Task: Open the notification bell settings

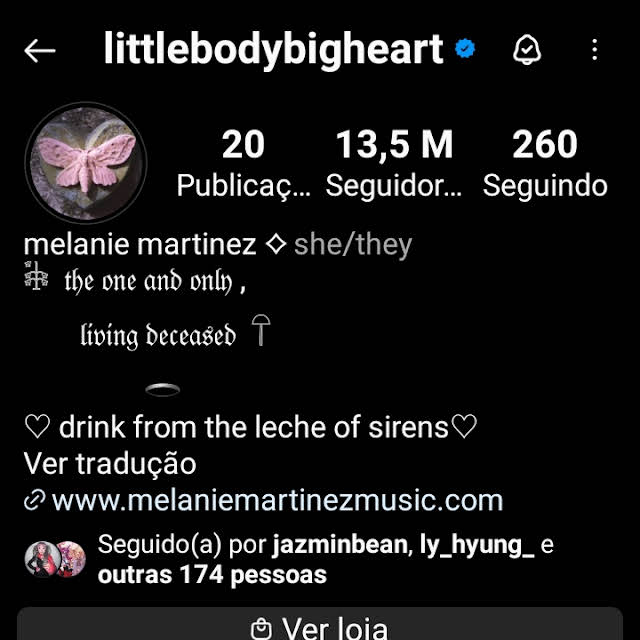Action: pos(526,50)
